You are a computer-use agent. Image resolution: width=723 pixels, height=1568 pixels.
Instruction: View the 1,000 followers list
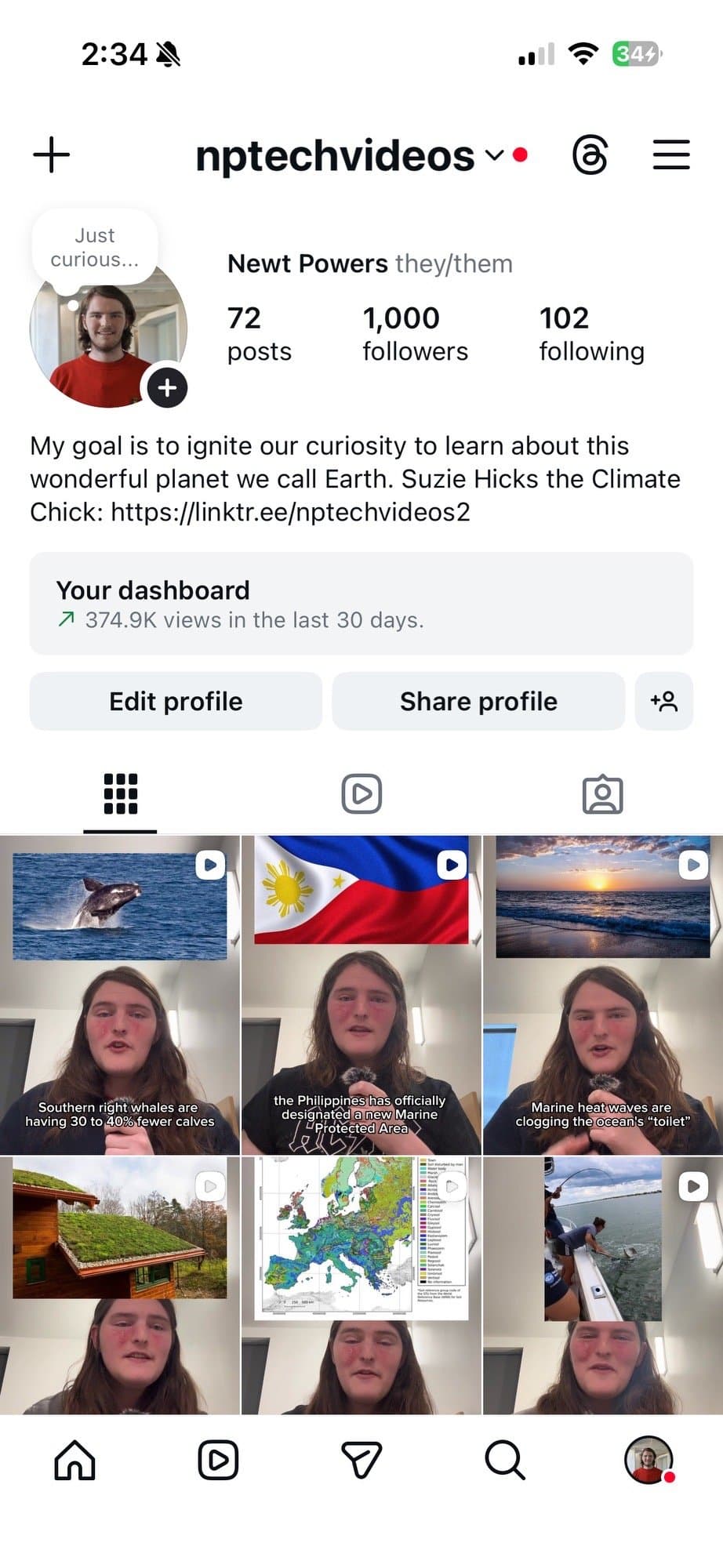click(414, 333)
